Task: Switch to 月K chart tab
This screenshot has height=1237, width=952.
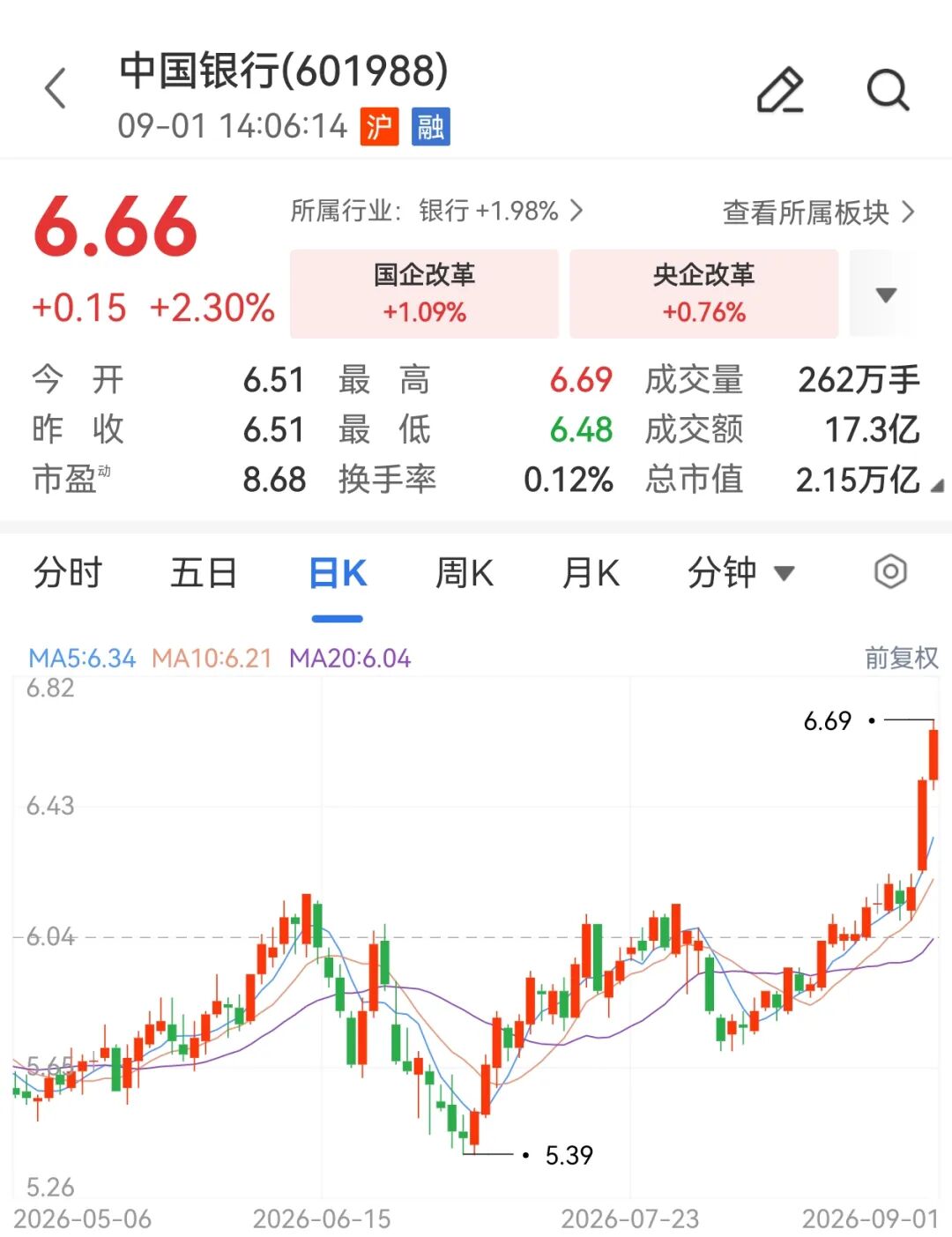Action: coord(591,573)
